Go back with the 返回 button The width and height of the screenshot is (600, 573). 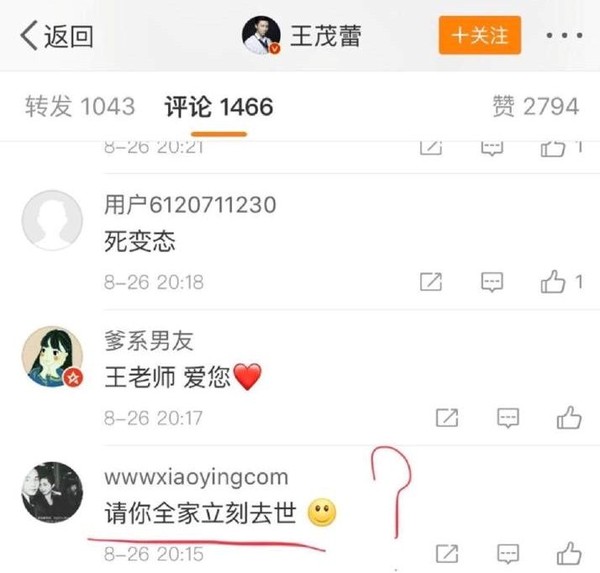click(57, 37)
